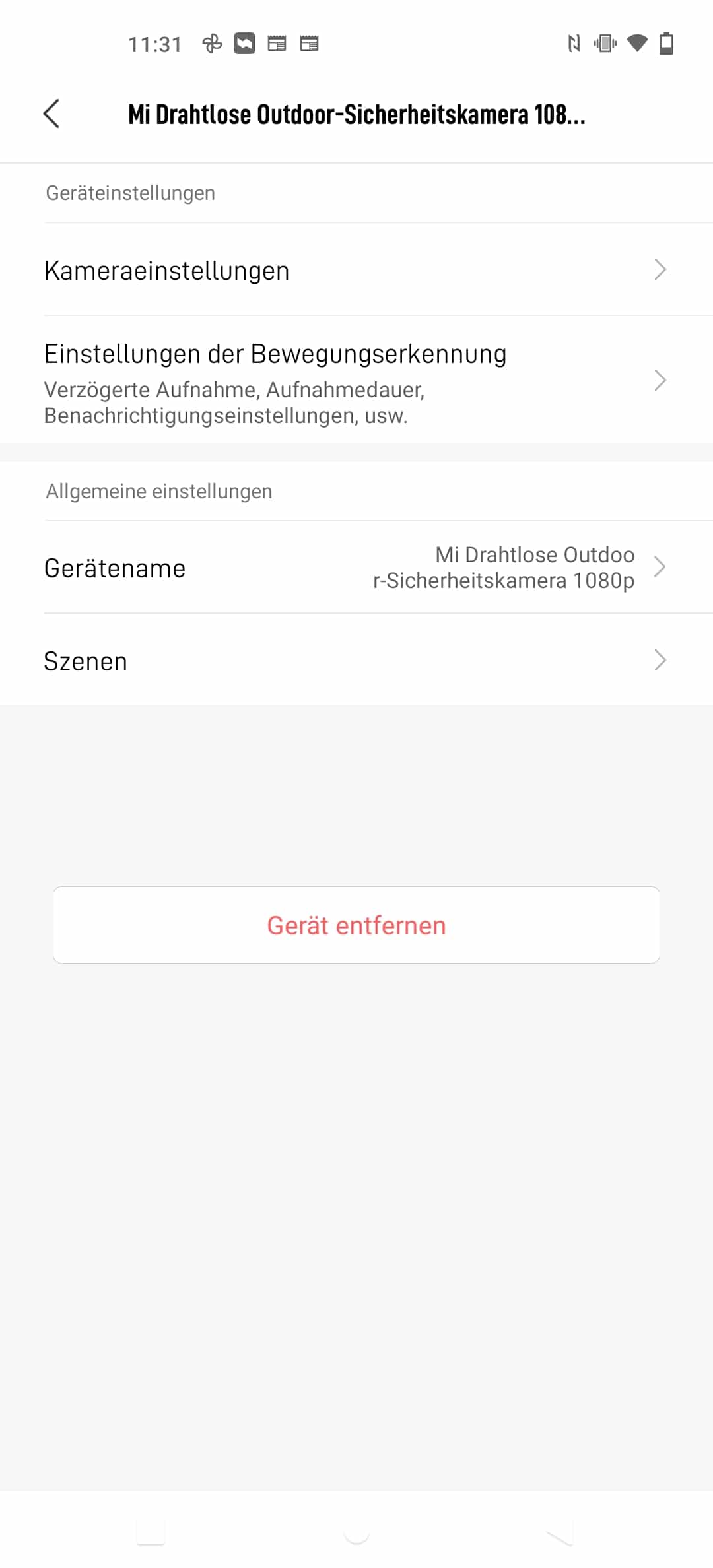This screenshot has width=713, height=1568.
Task: Open Einstellungen der Bewegungserkennung
Action: (x=356, y=380)
